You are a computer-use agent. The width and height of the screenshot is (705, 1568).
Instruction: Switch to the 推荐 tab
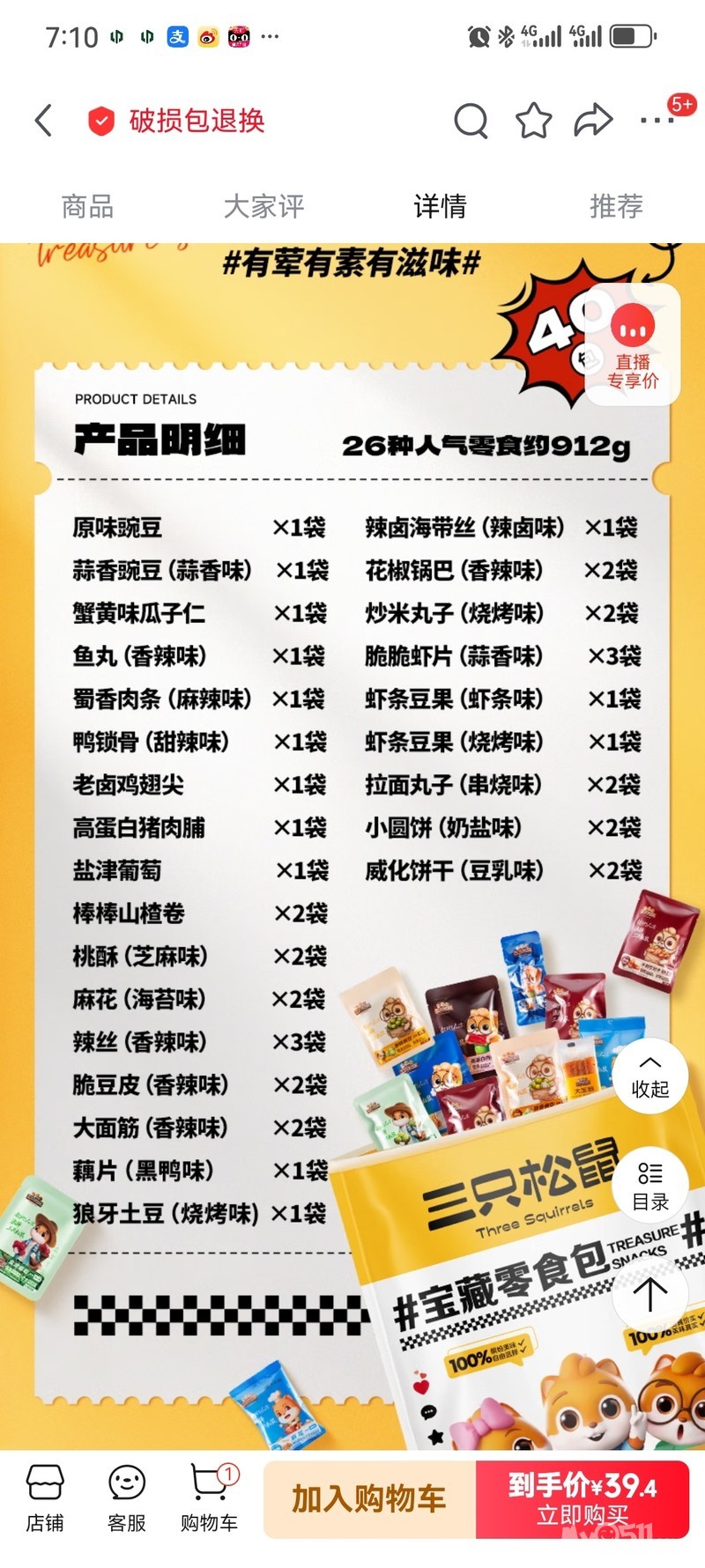[x=616, y=206]
